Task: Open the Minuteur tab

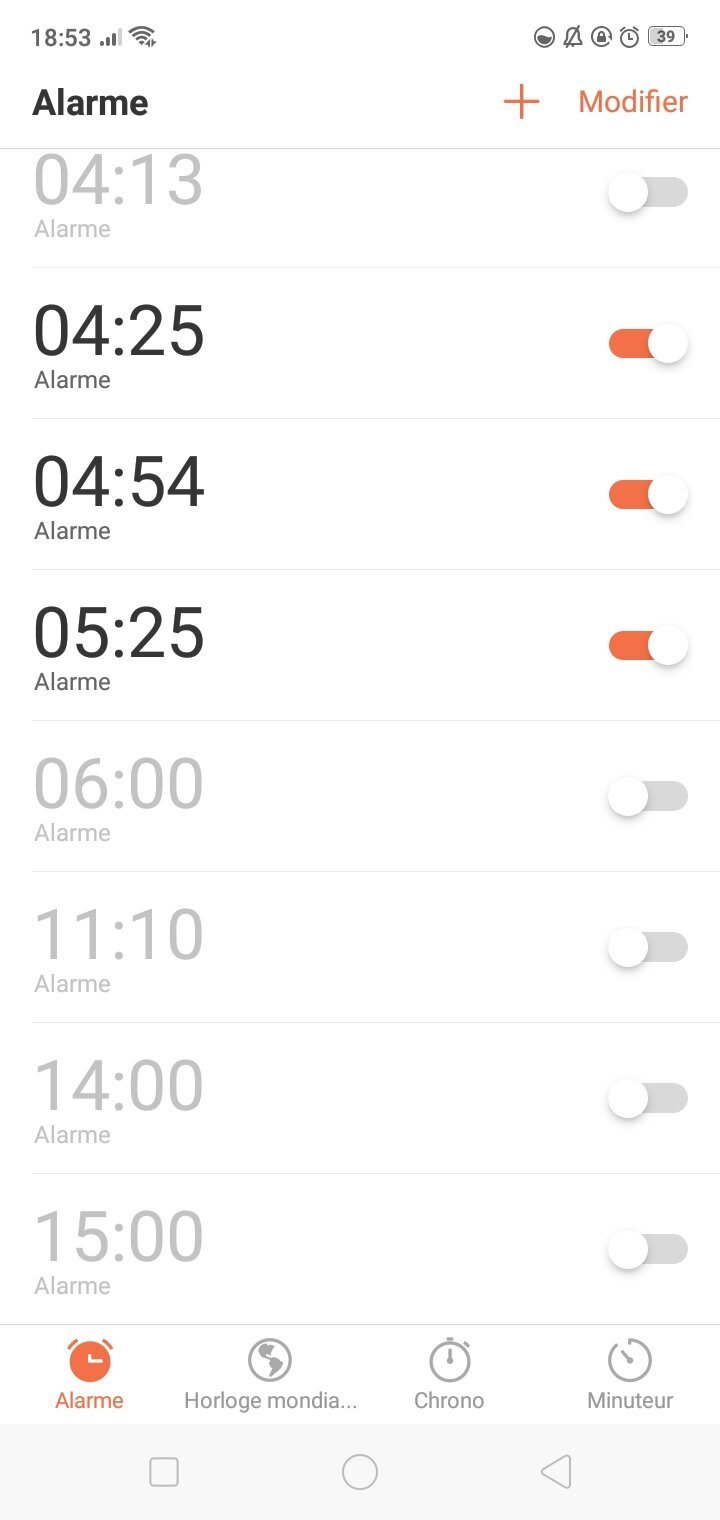Action: click(x=630, y=1375)
